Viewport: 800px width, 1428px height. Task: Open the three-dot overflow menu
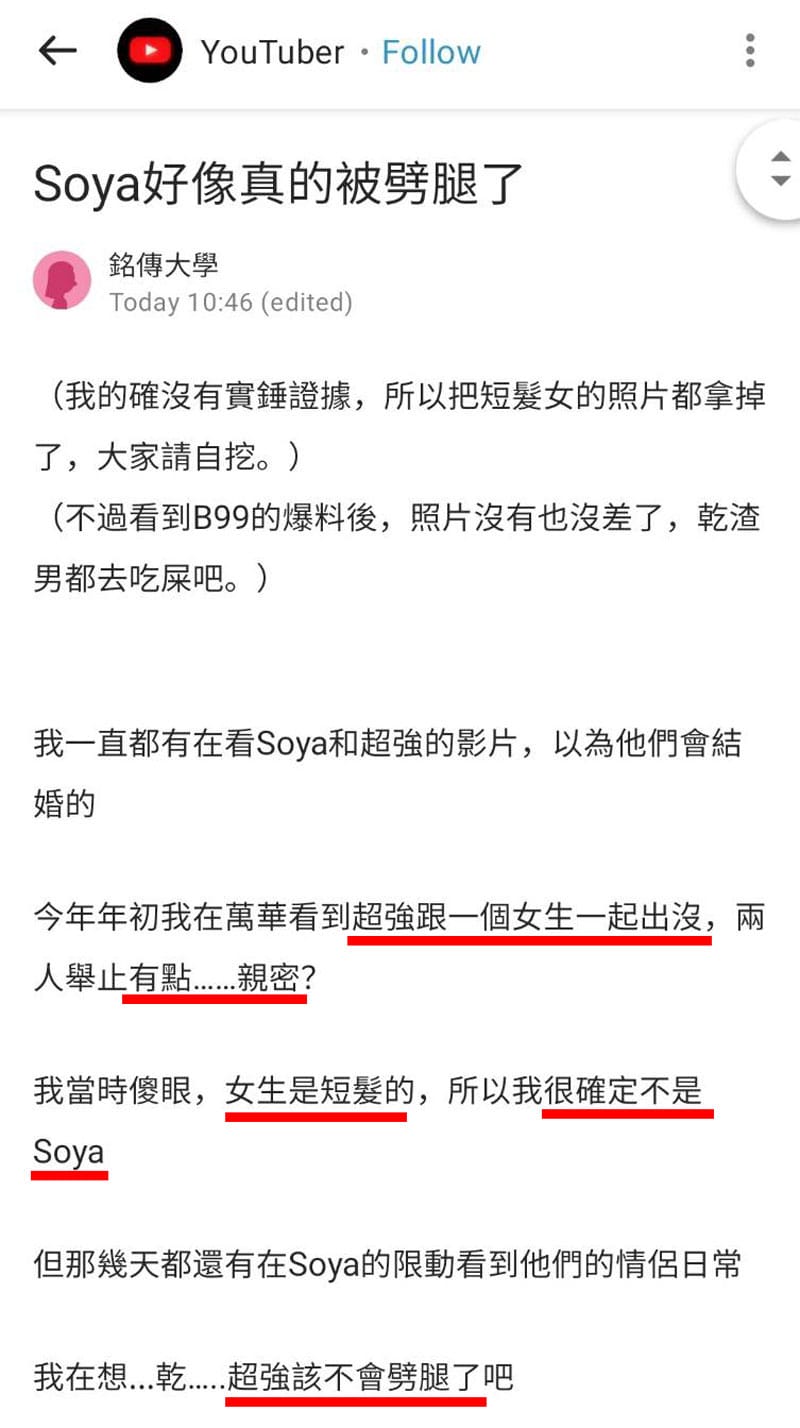point(750,51)
